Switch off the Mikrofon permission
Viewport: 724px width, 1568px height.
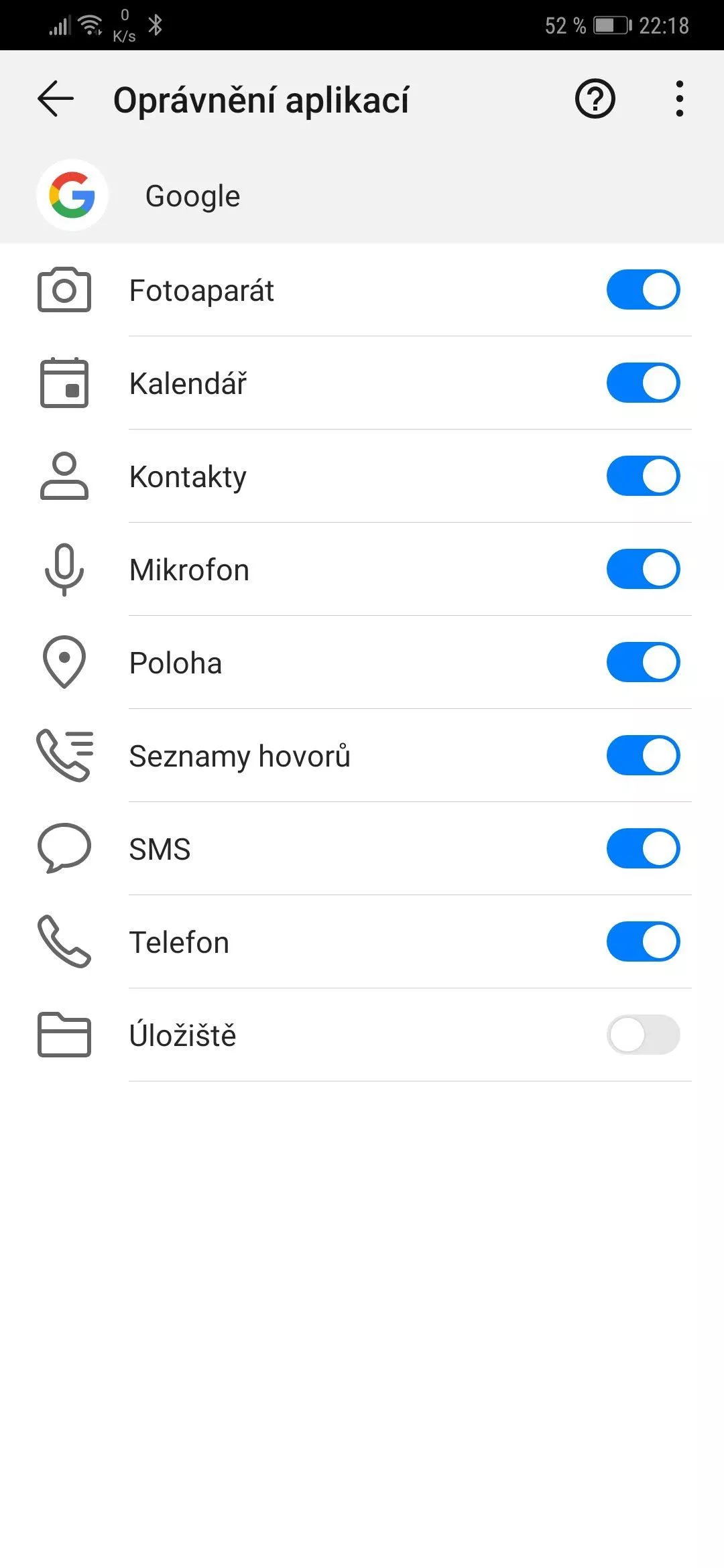644,569
